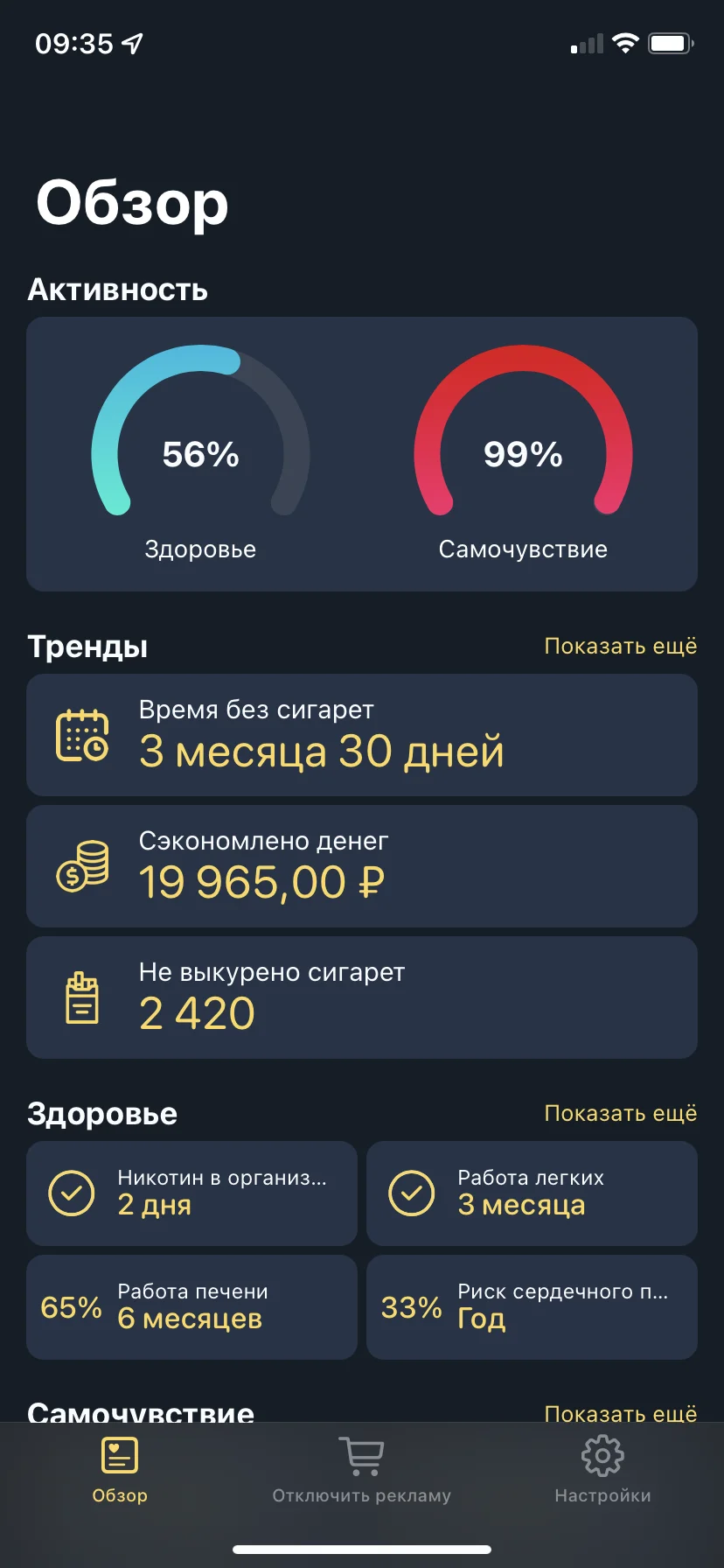Viewport: 724px width, 1568px height.
Task: Select the Обзор tab
Action: (120, 1470)
